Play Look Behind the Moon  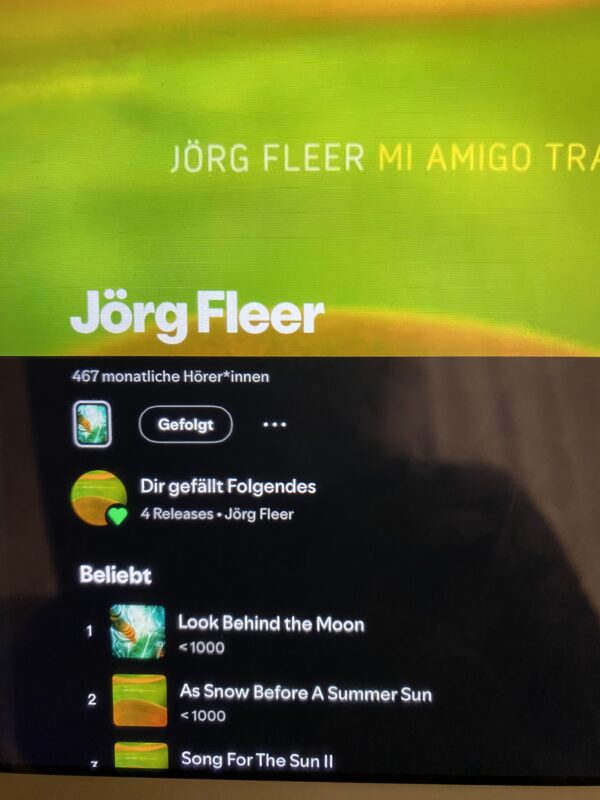270,623
